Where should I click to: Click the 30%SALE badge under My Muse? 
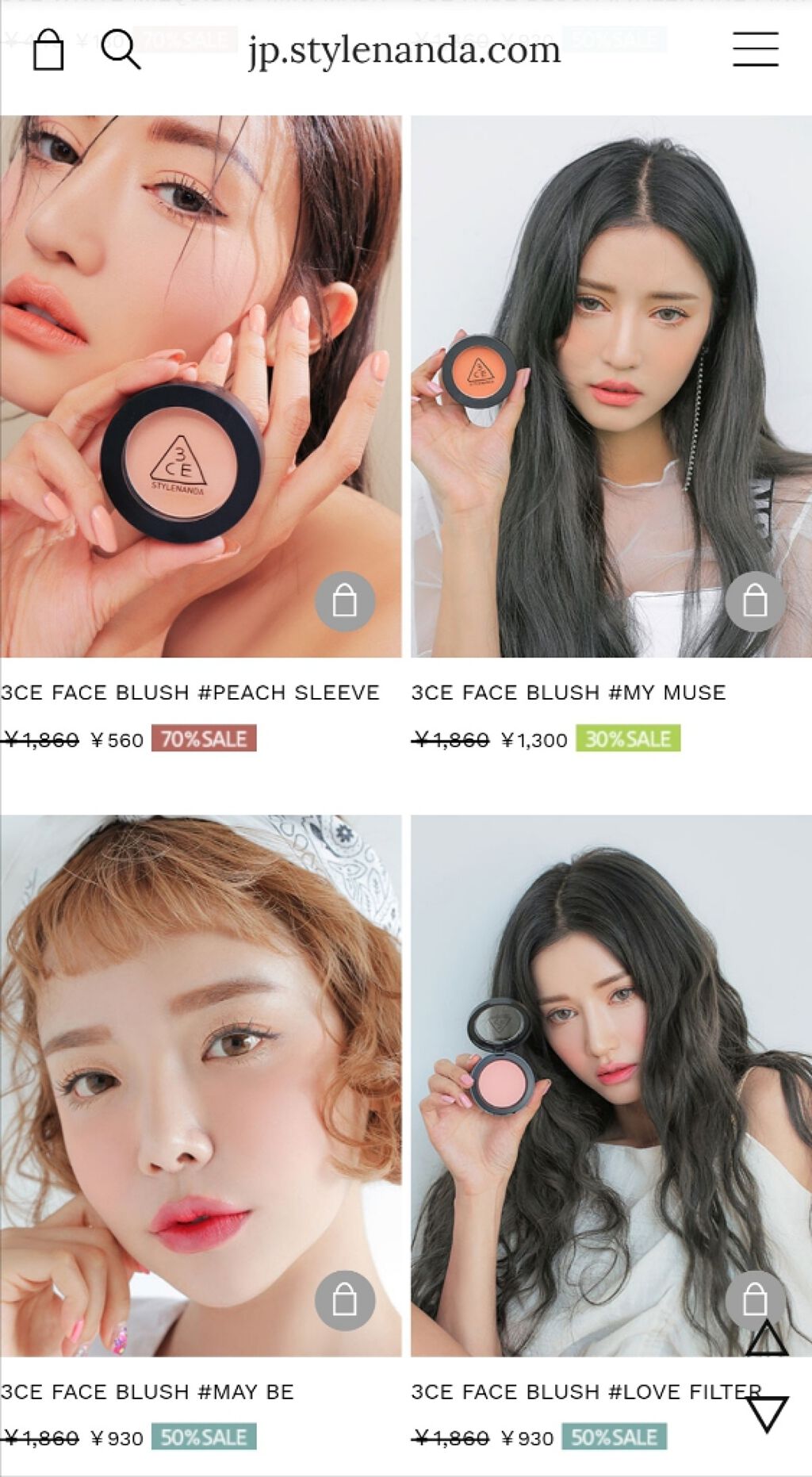click(x=626, y=739)
